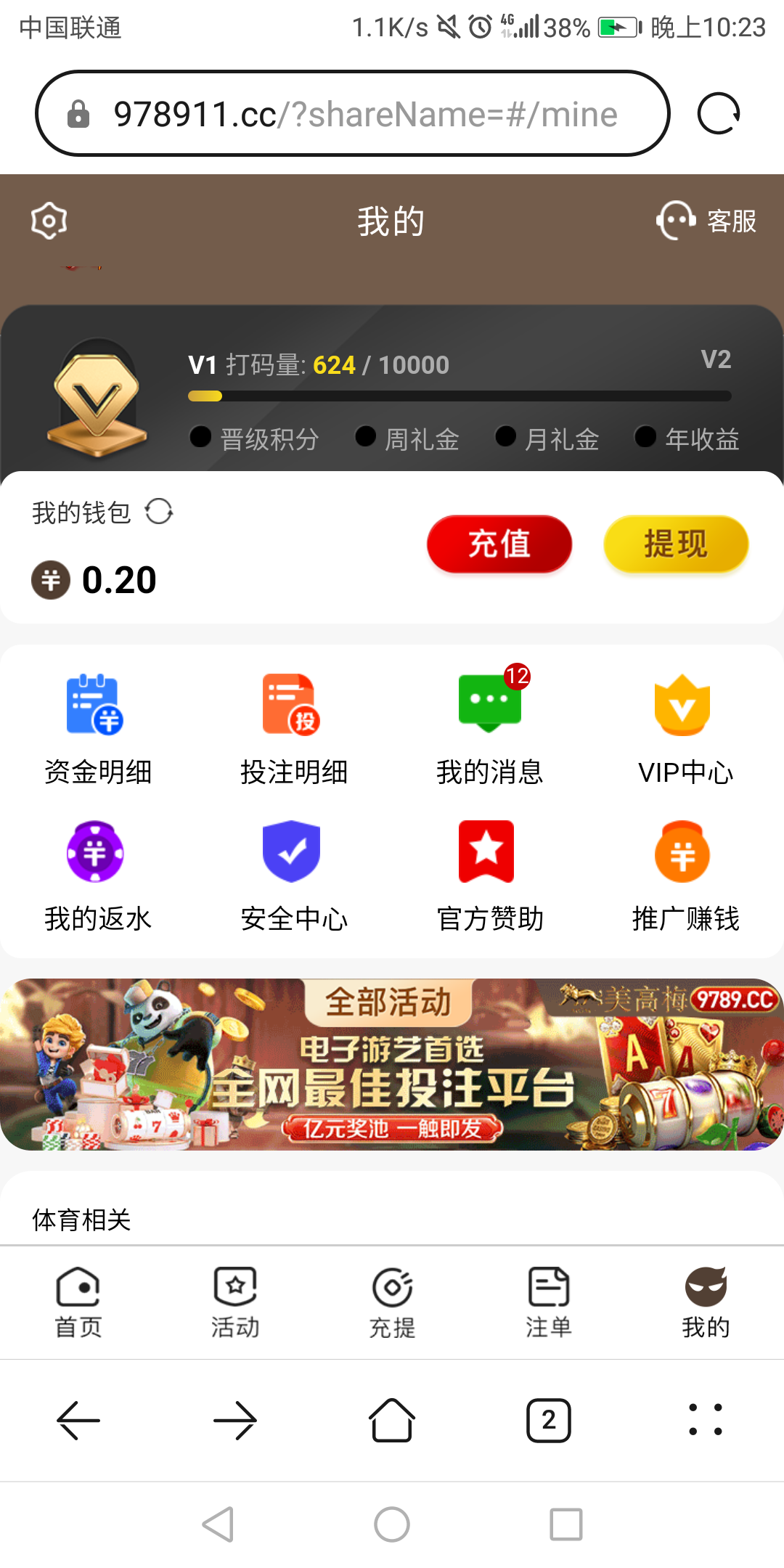Switch to the 首页 tab

coord(78,1303)
